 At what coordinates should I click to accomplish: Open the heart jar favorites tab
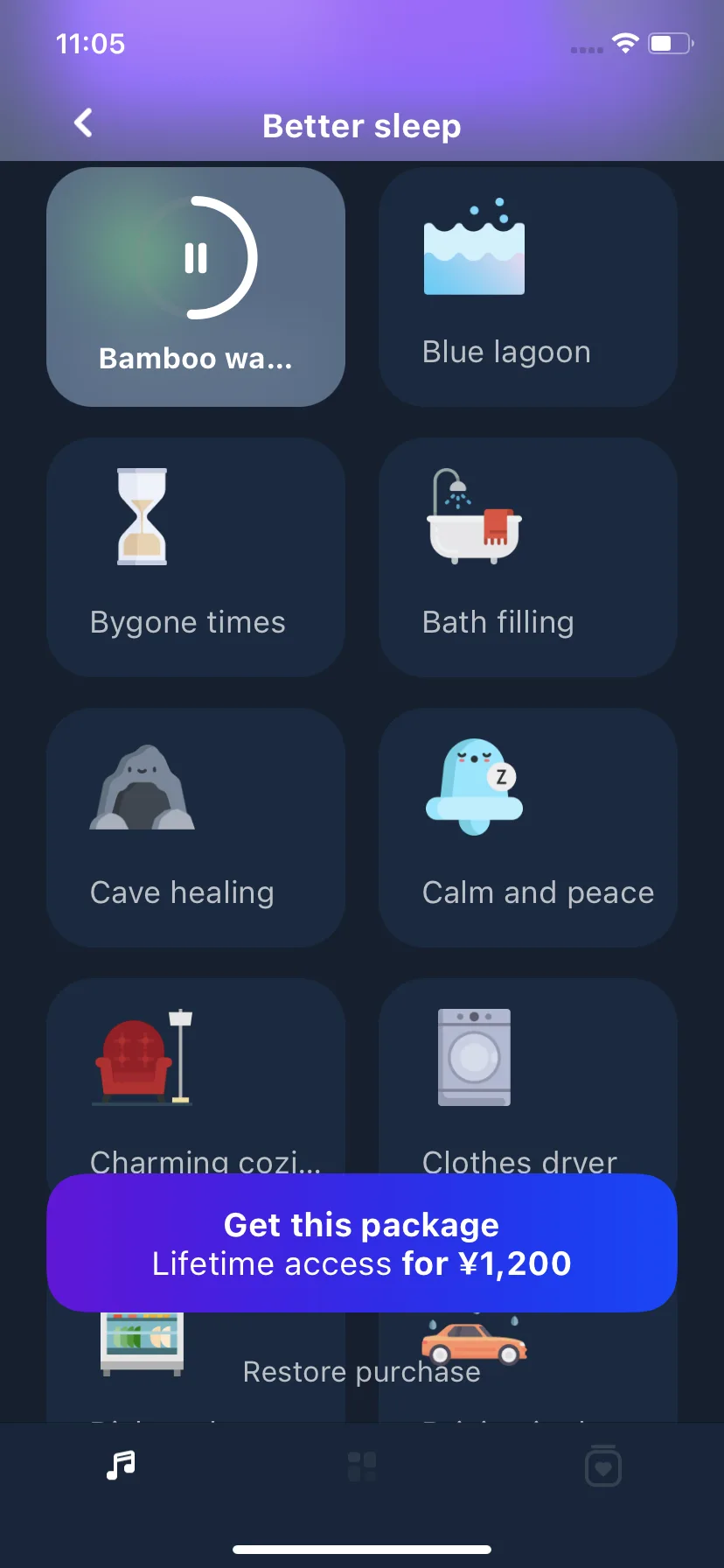click(x=603, y=1466)
